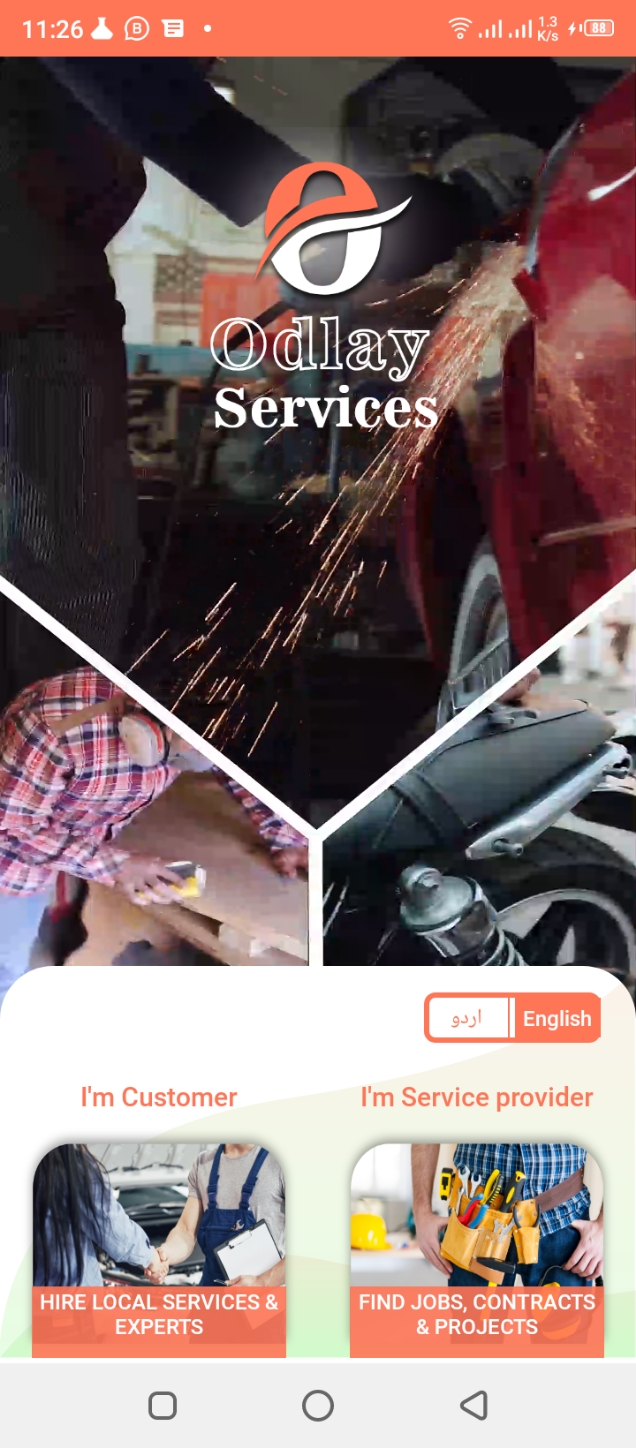The width and height of the screenshot is (636, 1448).
Task: Open recent apps from the navigation bar
Action: pos(163,1405)
